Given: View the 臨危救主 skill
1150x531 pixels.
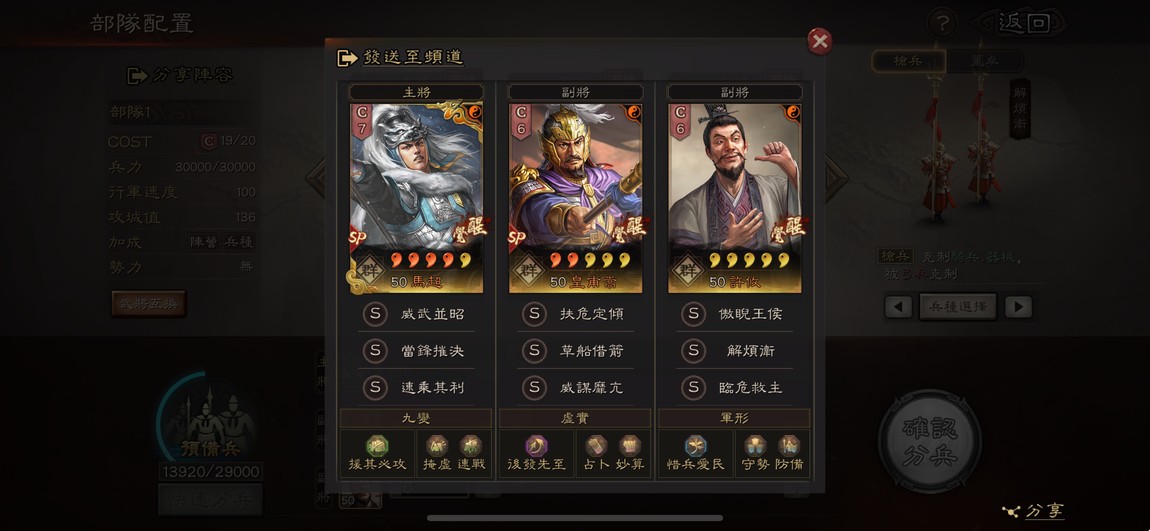Looking at the screenshot, I should point(734,387).
